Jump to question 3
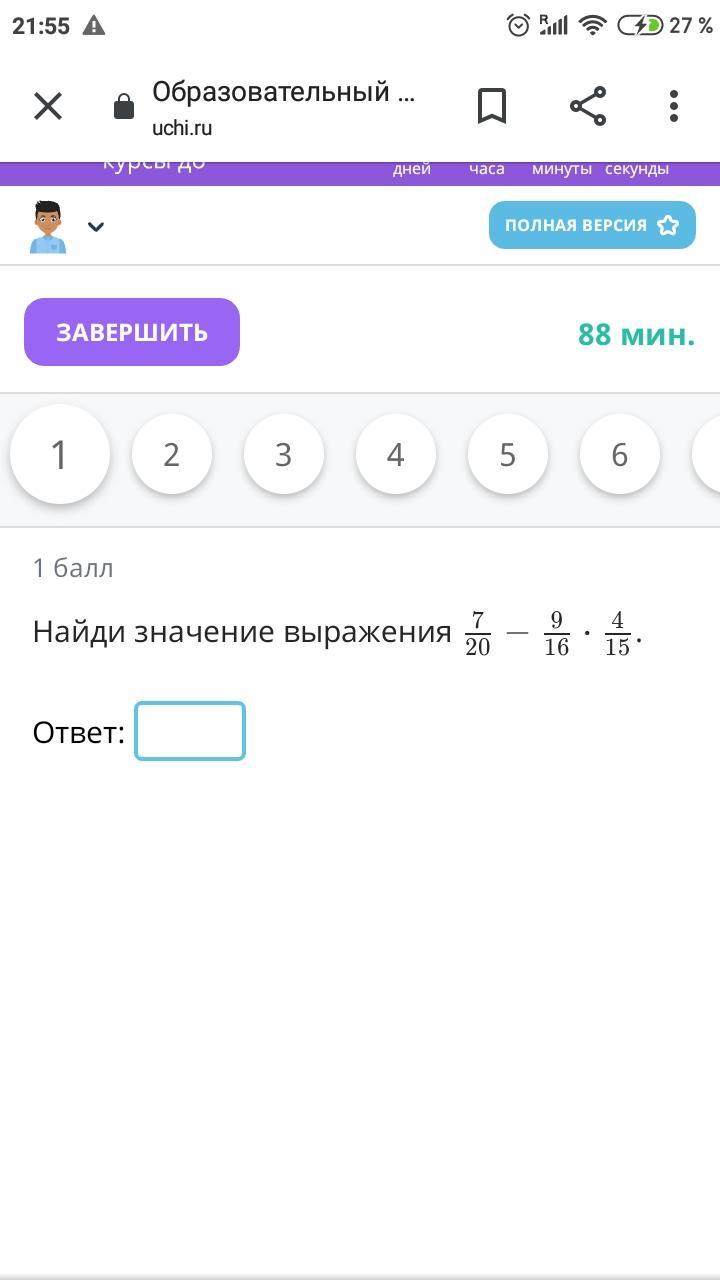This screenshot has height=1280, width=720. coord(284,454)
